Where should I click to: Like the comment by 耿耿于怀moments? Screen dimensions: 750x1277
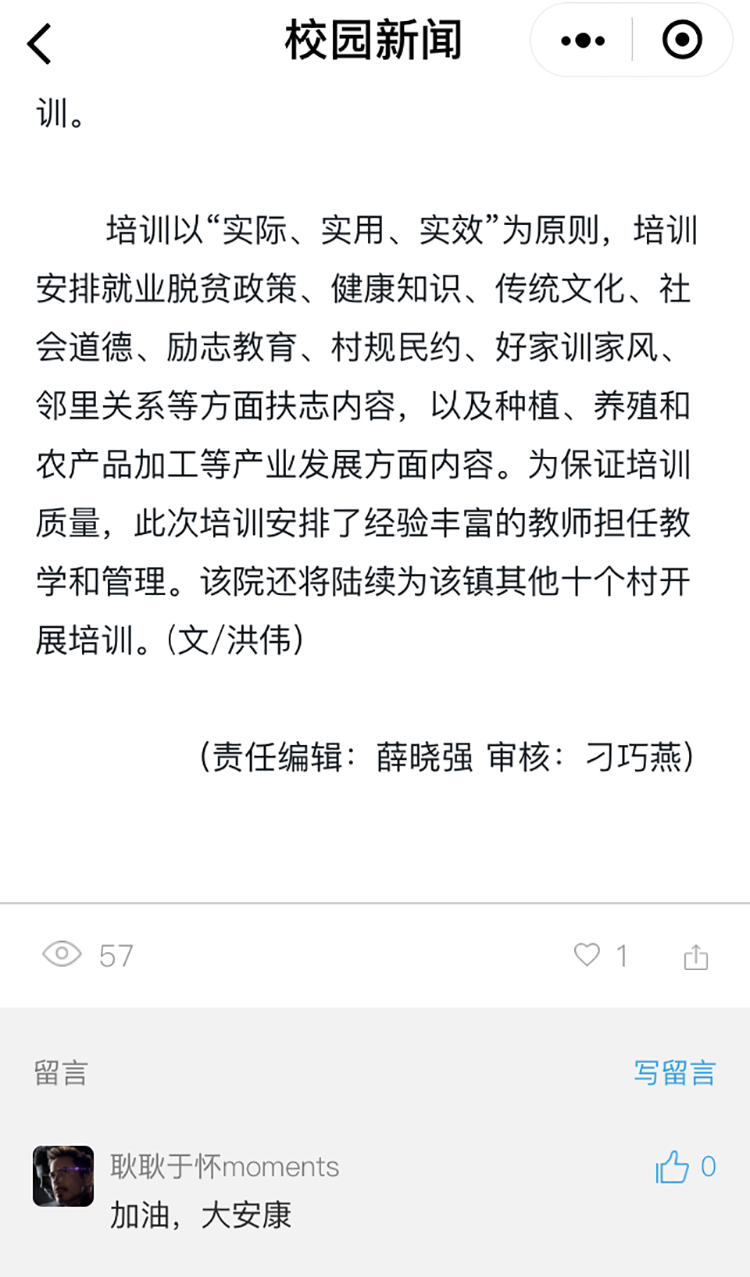point(673,1167)
